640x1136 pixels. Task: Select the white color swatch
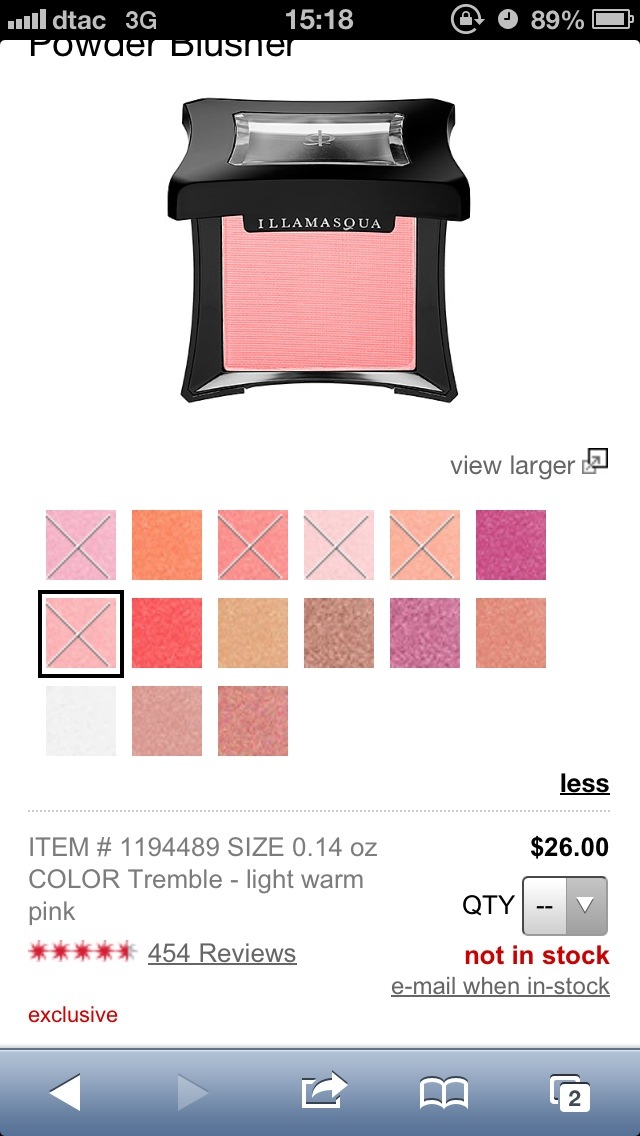coord(81,721)
